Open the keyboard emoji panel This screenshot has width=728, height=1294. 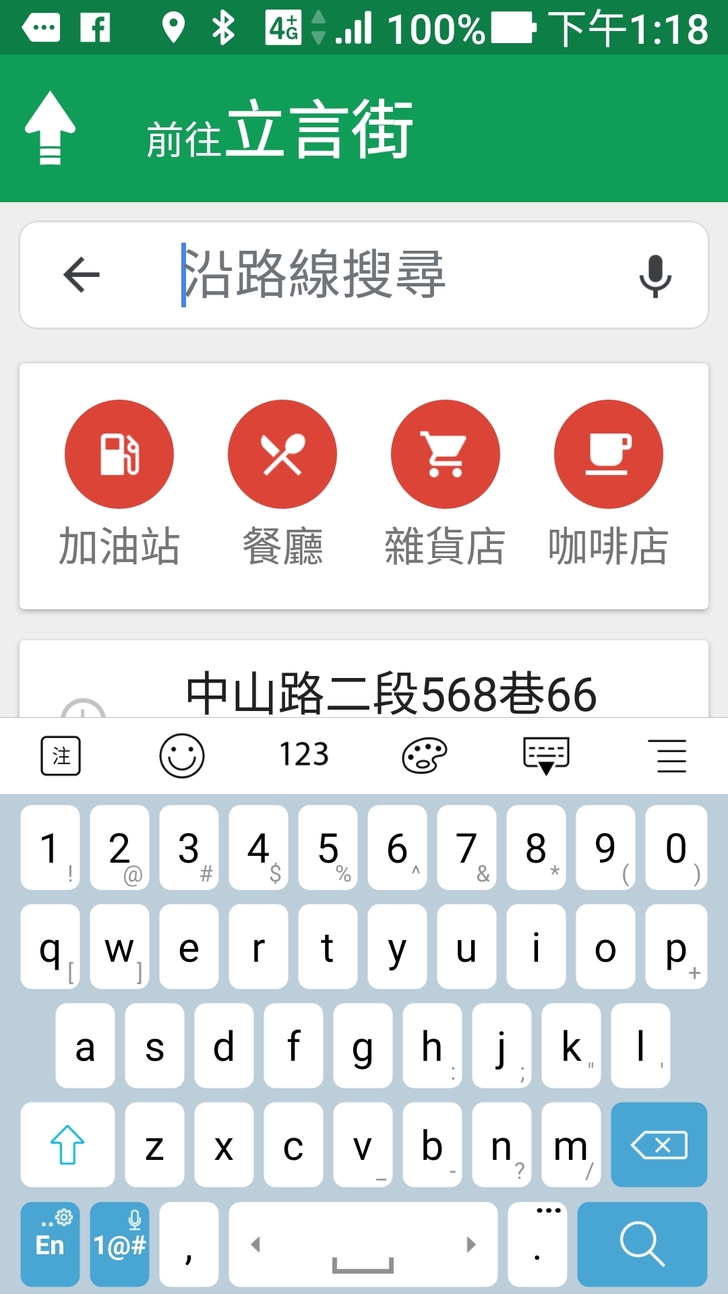click(181, 755)
